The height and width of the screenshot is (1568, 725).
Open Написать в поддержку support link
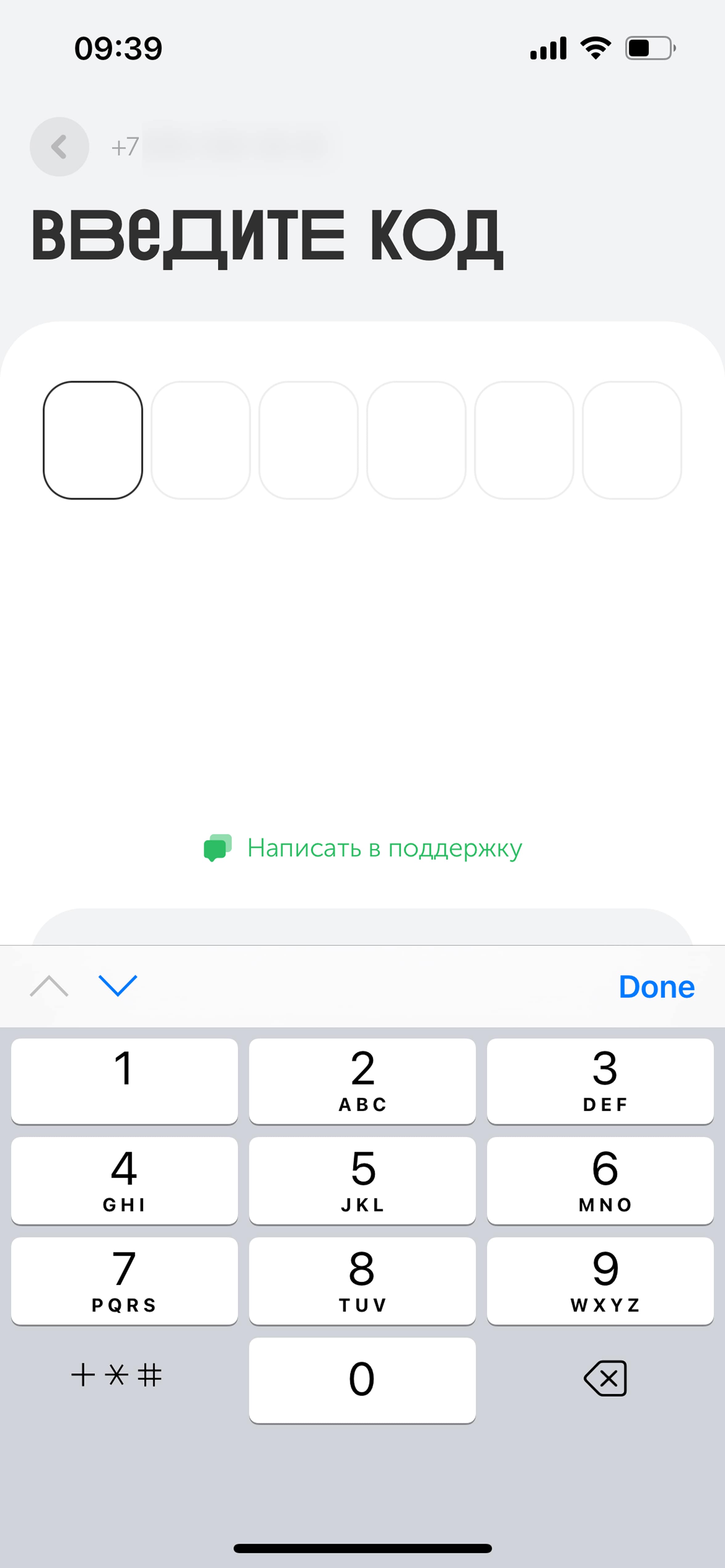(363, 848)
